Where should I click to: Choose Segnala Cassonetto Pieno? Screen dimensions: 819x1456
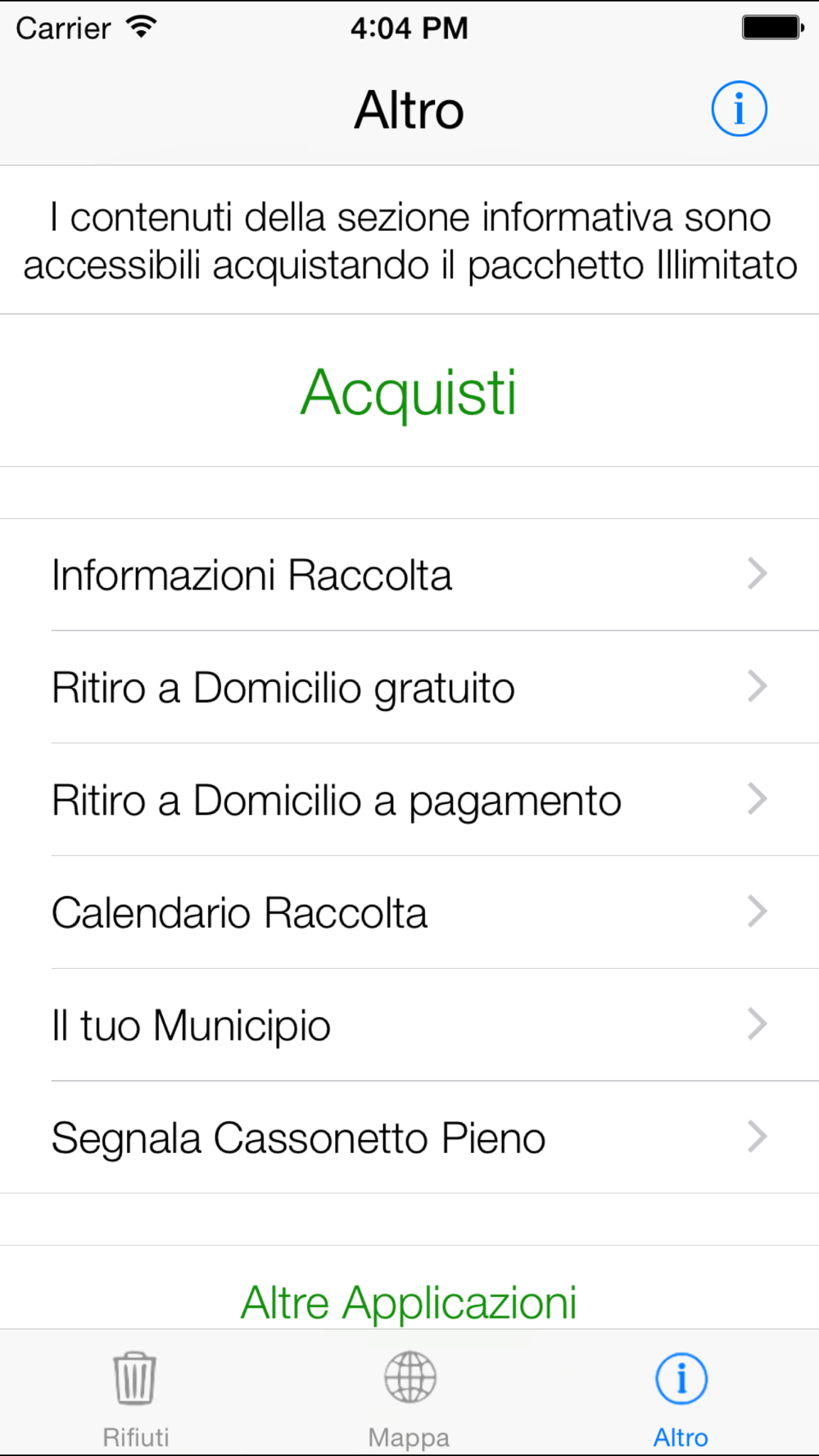409,1137
